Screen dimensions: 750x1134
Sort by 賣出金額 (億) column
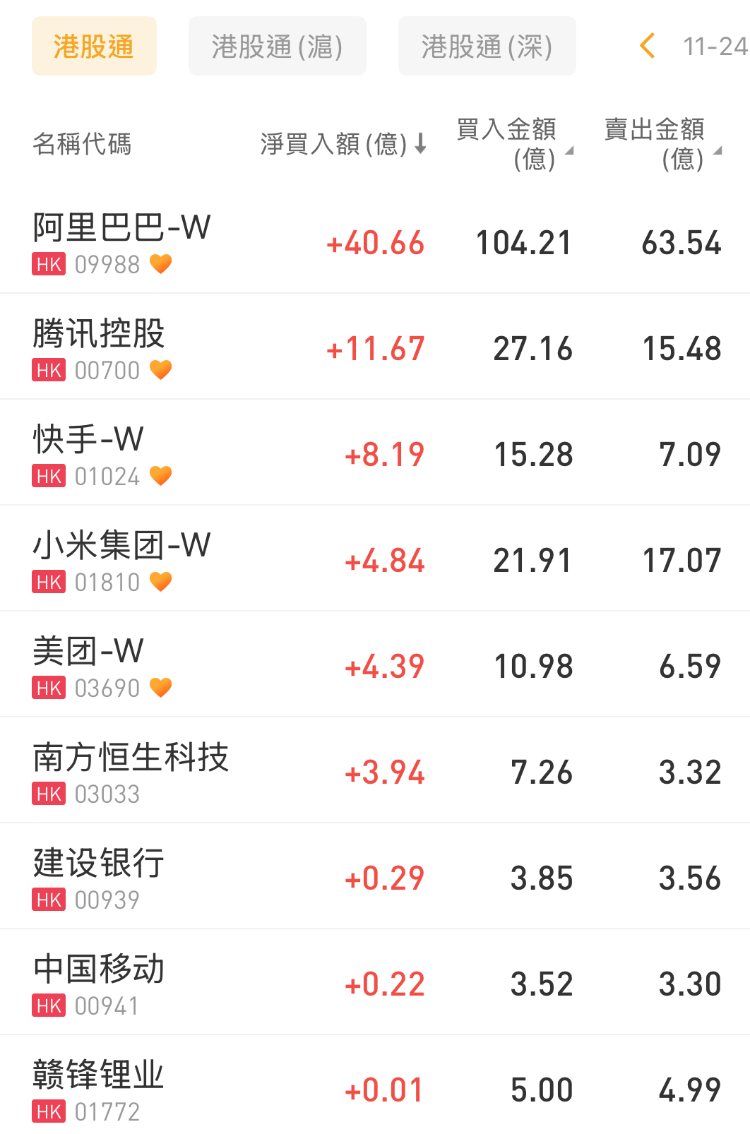click(662, 144)
